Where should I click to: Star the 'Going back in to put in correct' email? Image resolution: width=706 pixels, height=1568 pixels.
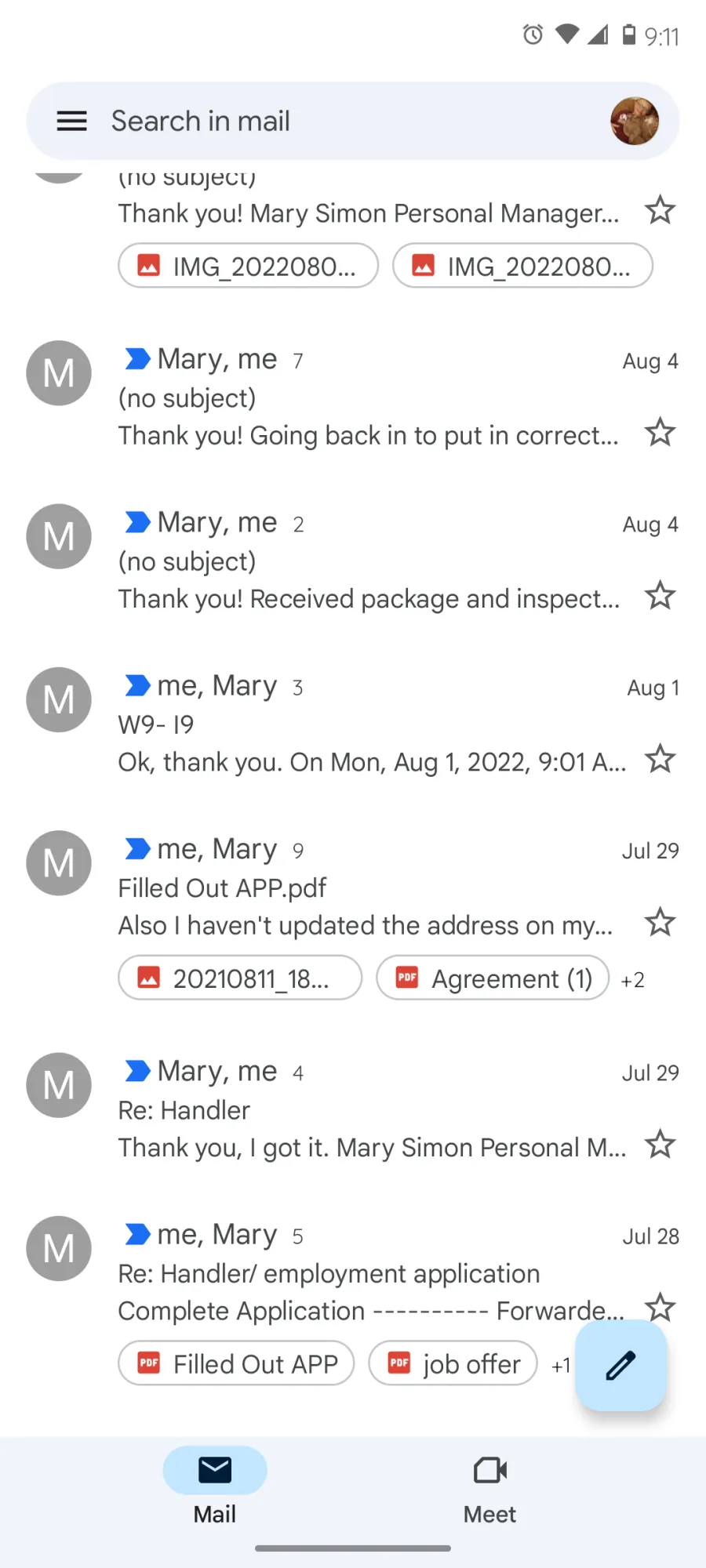[660, 432]
